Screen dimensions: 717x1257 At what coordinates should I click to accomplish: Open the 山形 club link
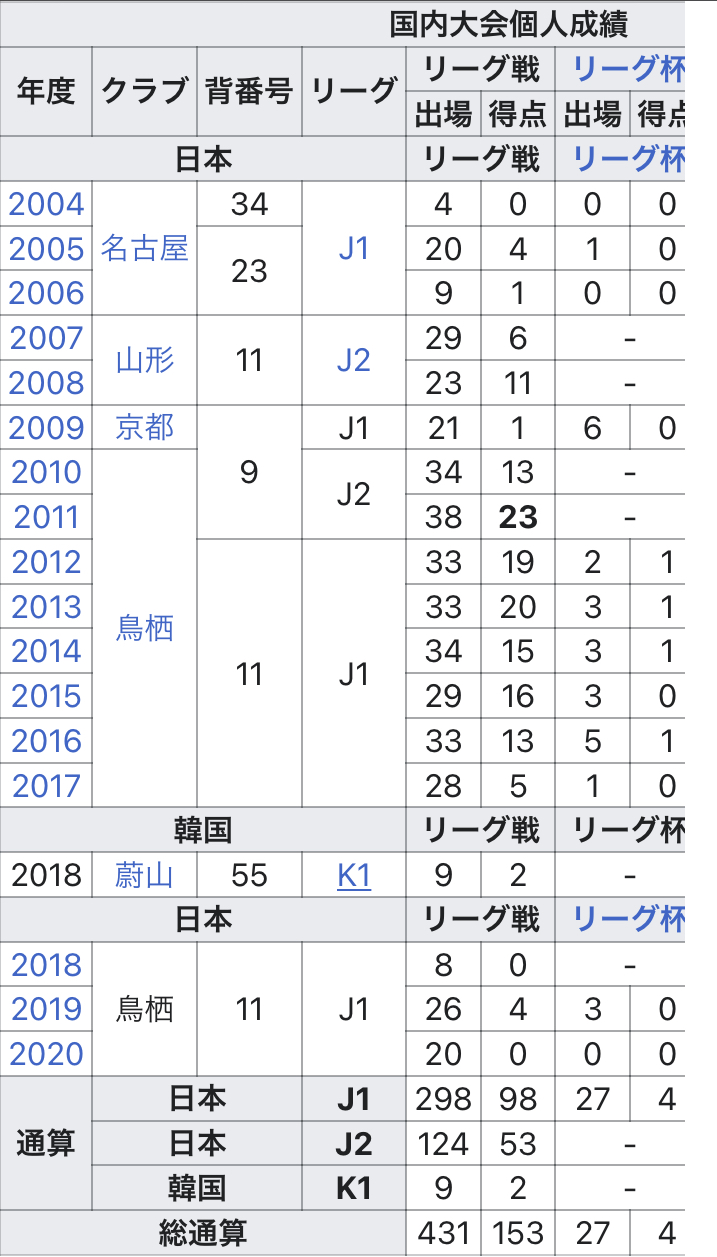pyautogui.click(x=145, y=360)
